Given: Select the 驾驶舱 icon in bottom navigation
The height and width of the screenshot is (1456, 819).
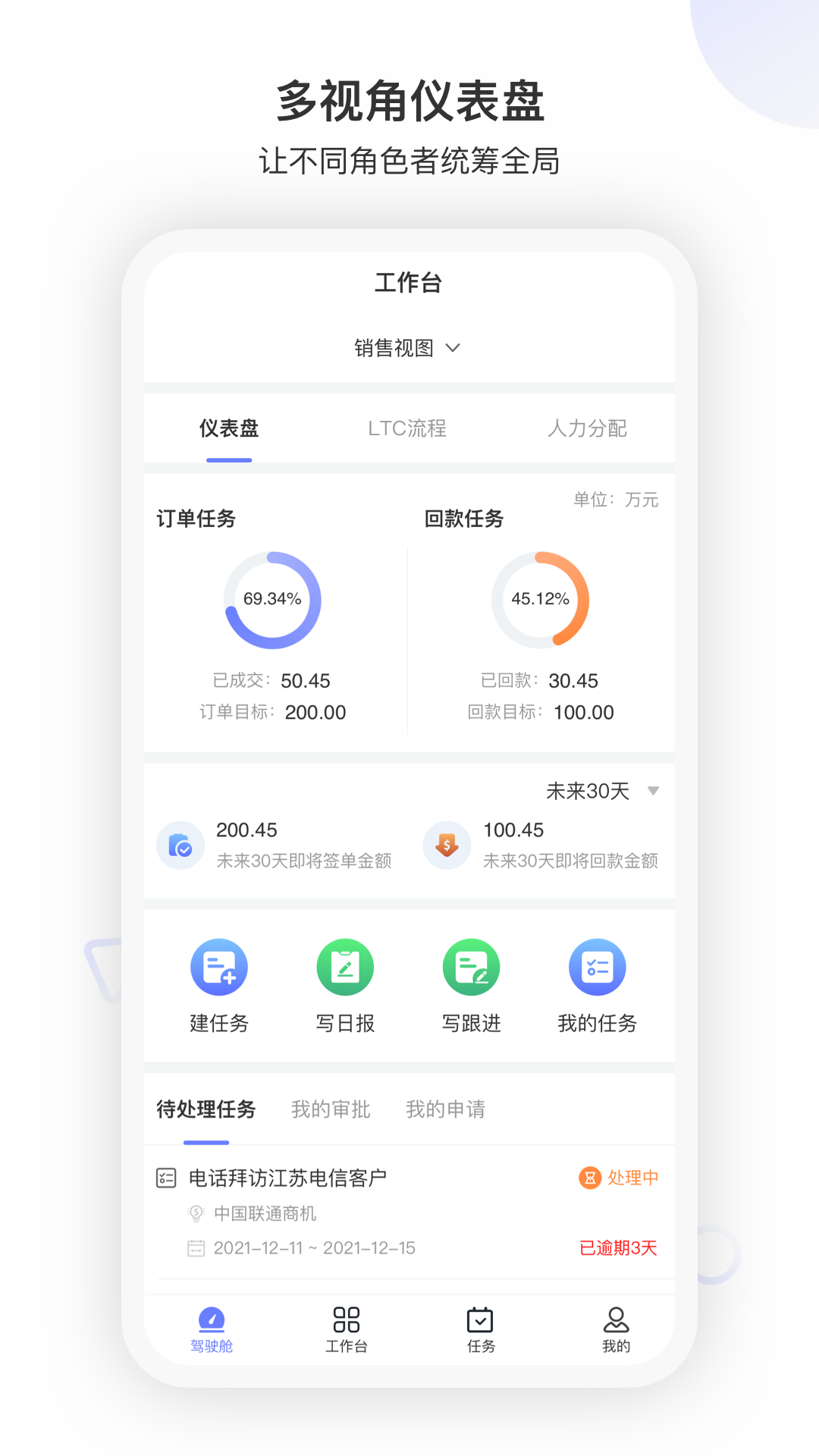Looking at the screenshot, I should pos(212,1318).
